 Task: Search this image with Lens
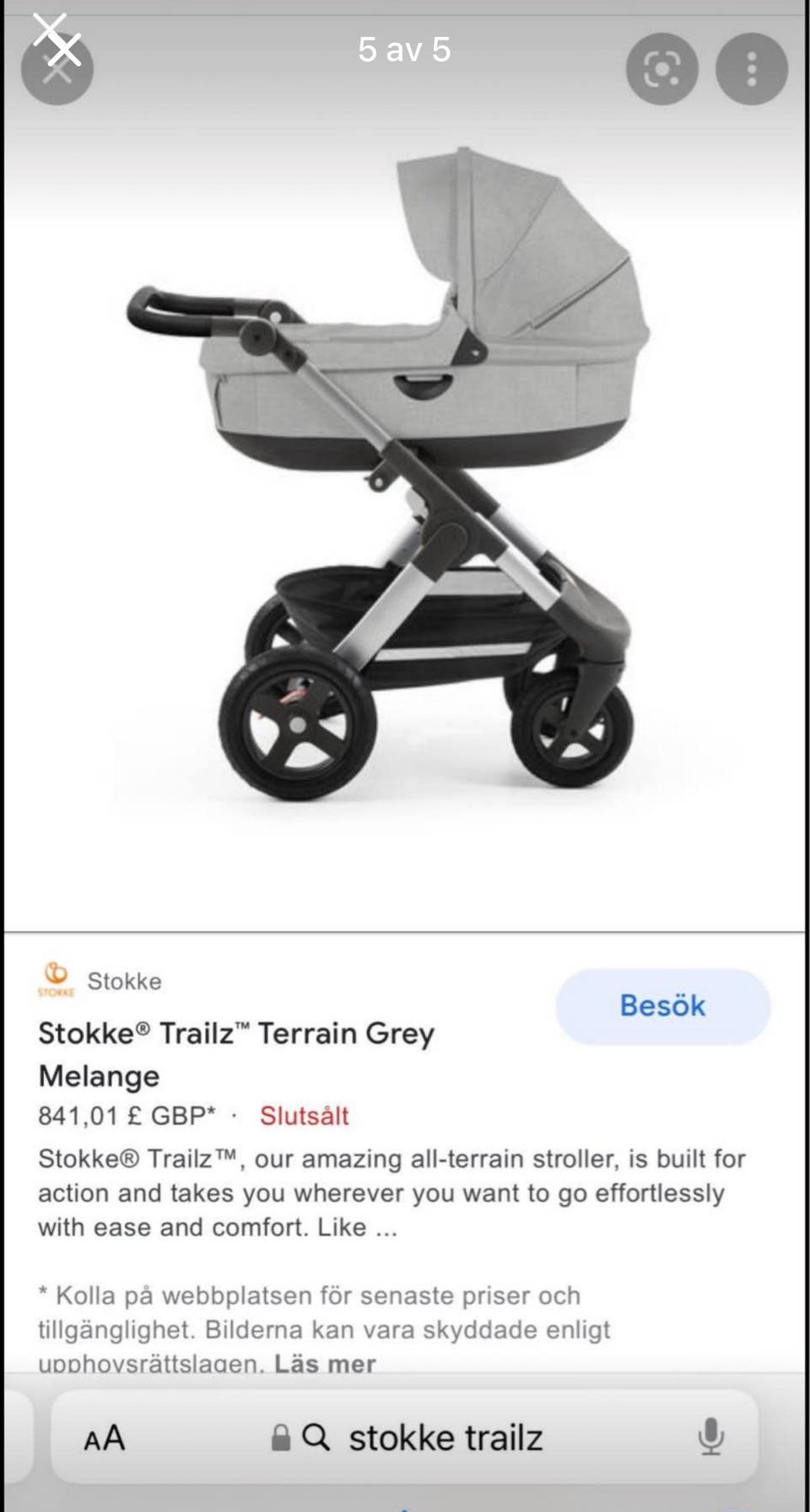click(x=661, y=69)
